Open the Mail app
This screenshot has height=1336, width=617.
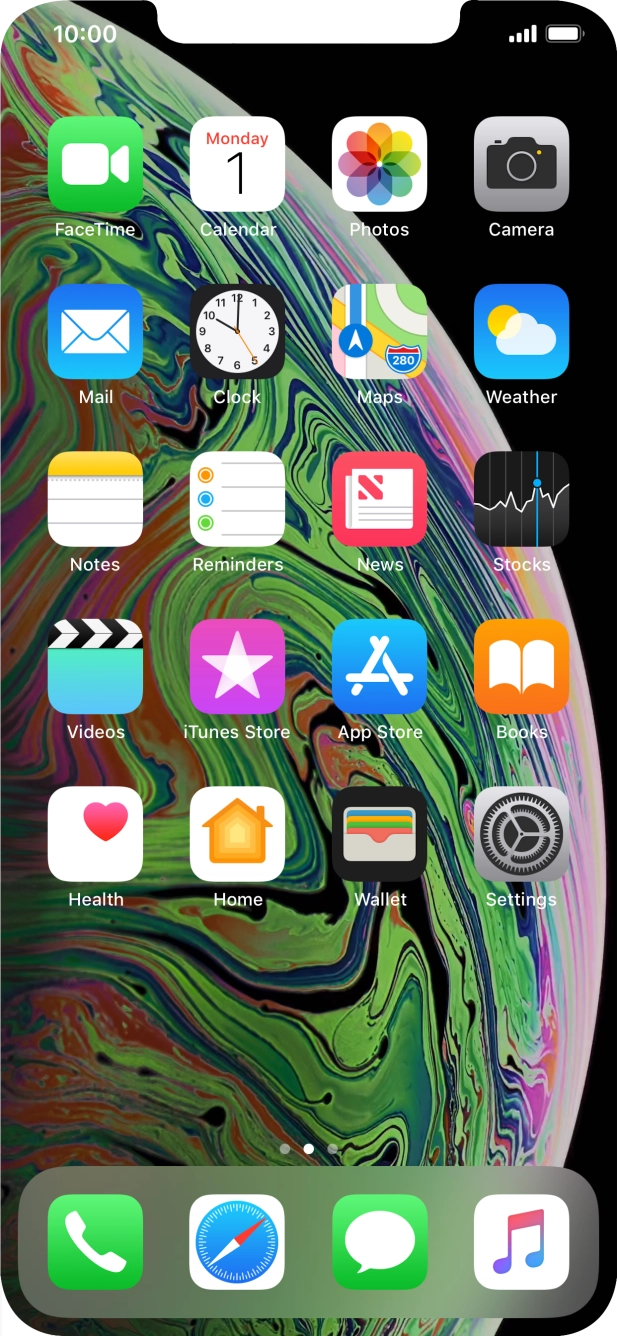[x=95, y=332]
